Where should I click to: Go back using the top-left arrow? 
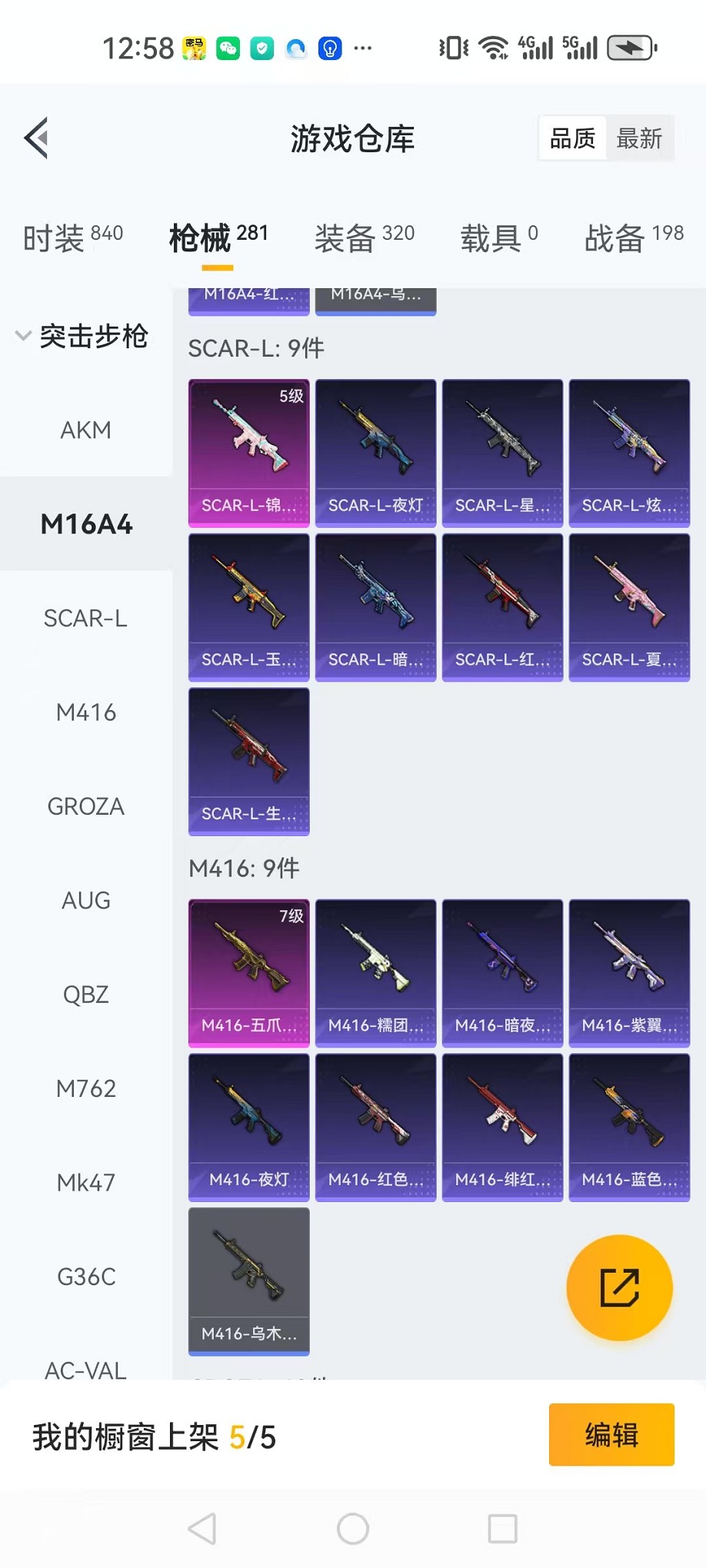36,138
